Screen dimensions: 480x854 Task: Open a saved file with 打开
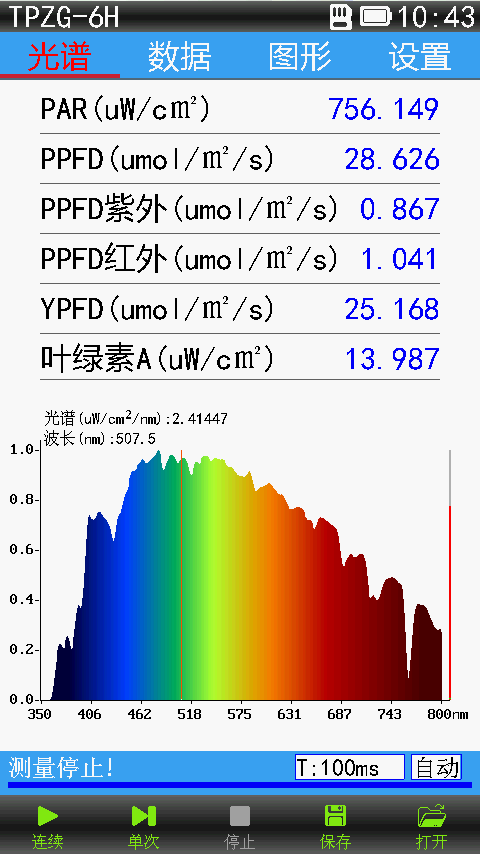[x=432, y=826]
